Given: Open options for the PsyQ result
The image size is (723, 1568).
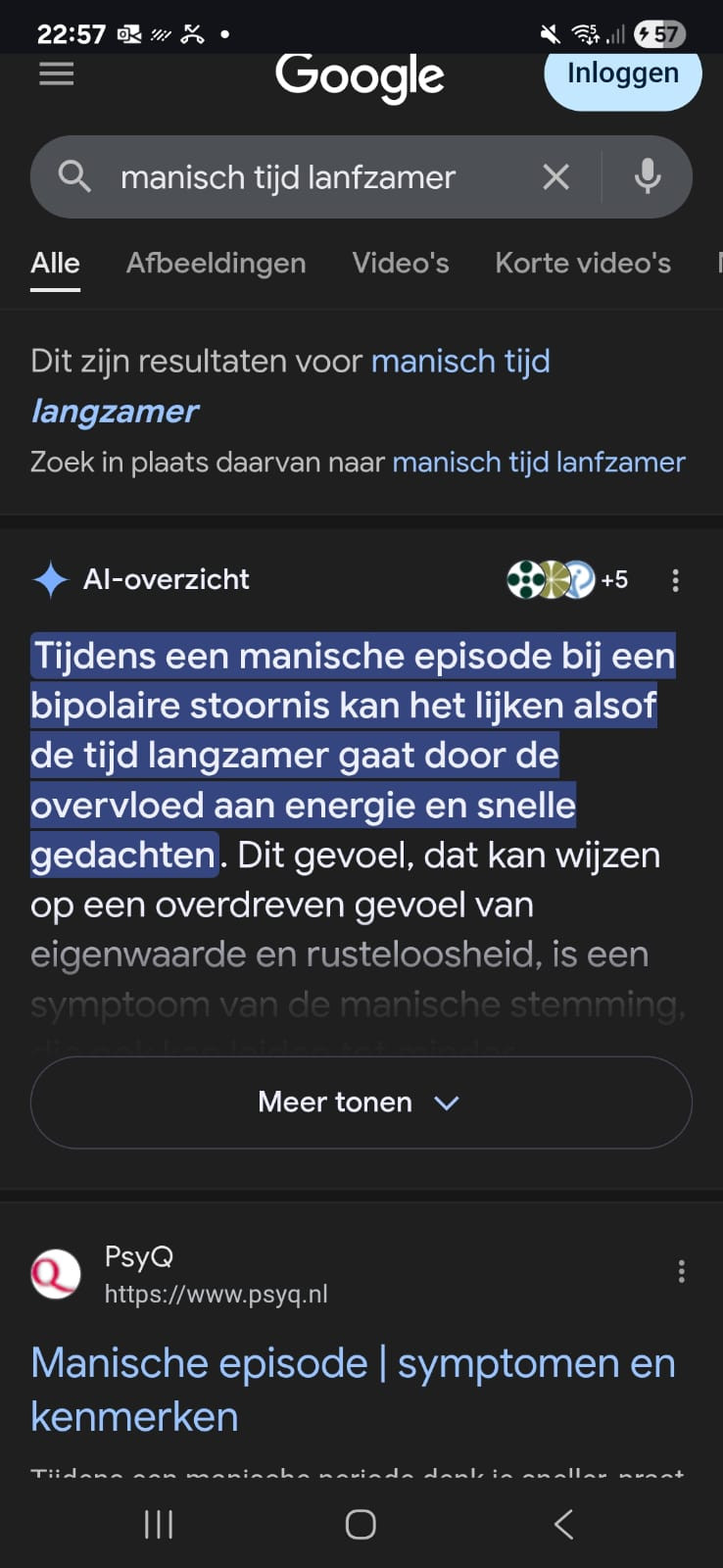Looking at the screenshot, I should (x=681, y=1272).
